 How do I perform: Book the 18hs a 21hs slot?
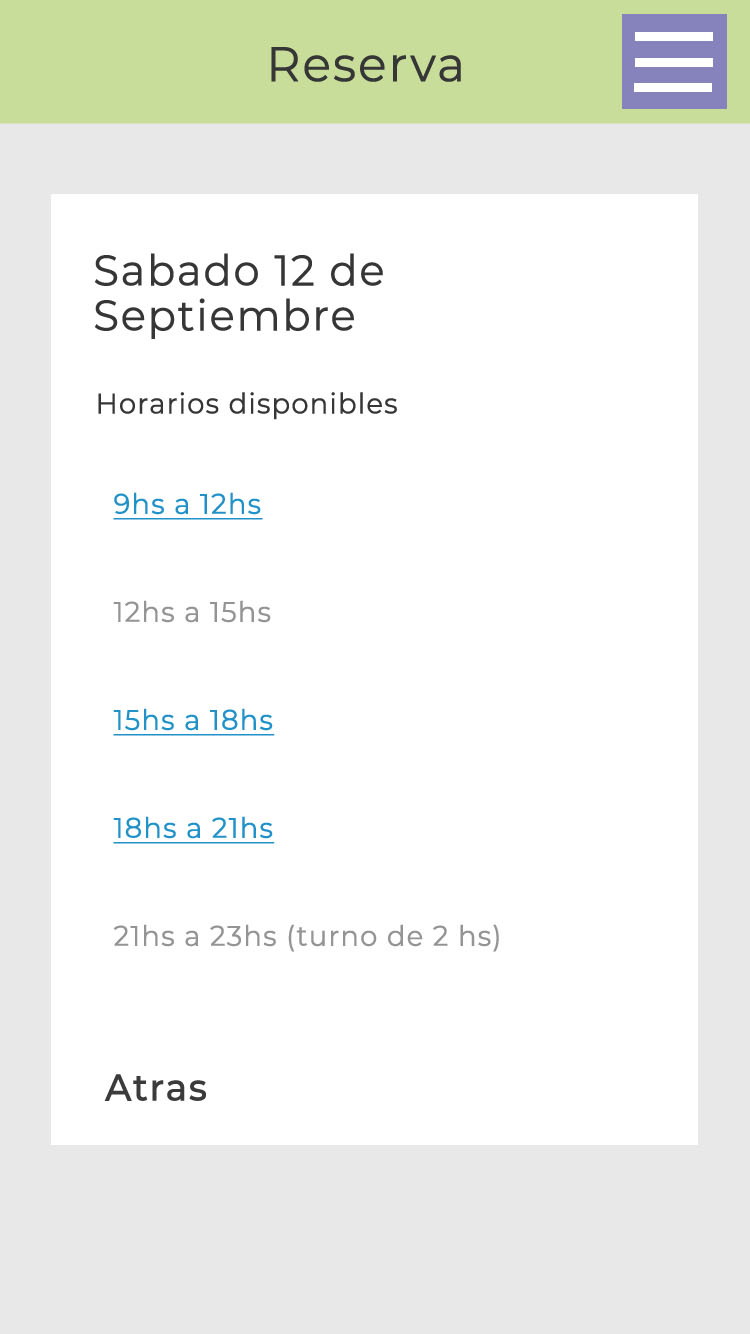click(193, 829)
